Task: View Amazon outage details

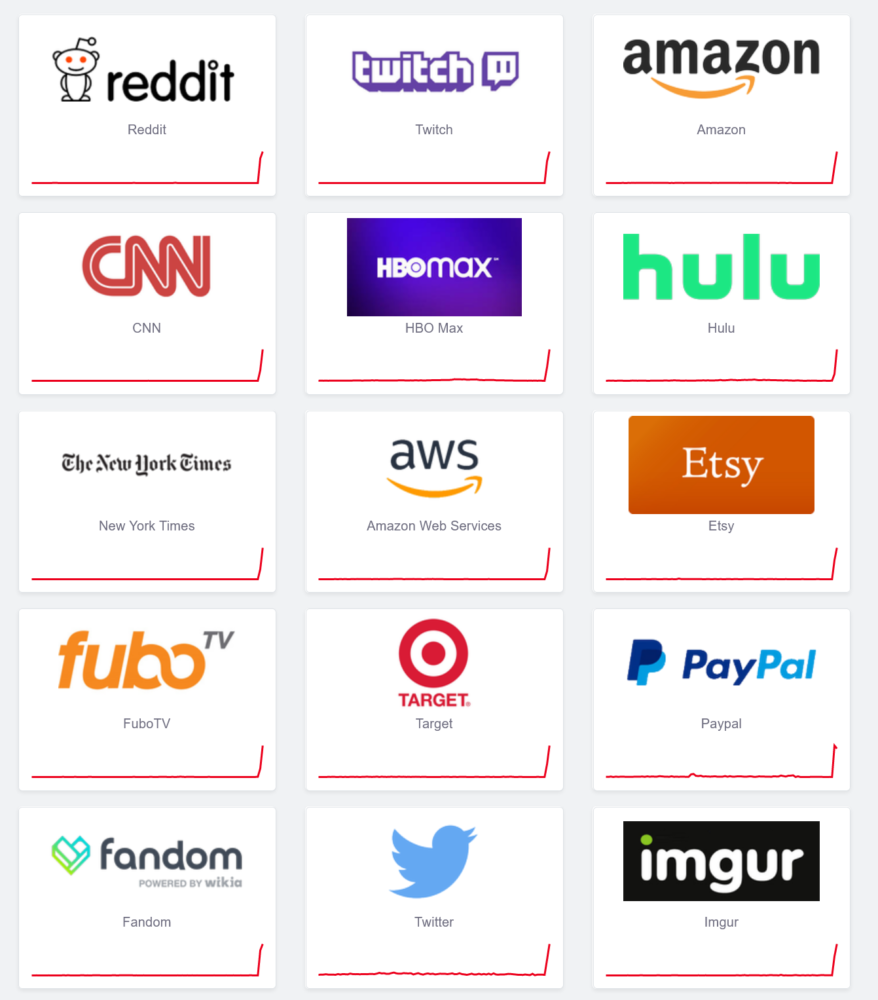Action: point(721,105)
